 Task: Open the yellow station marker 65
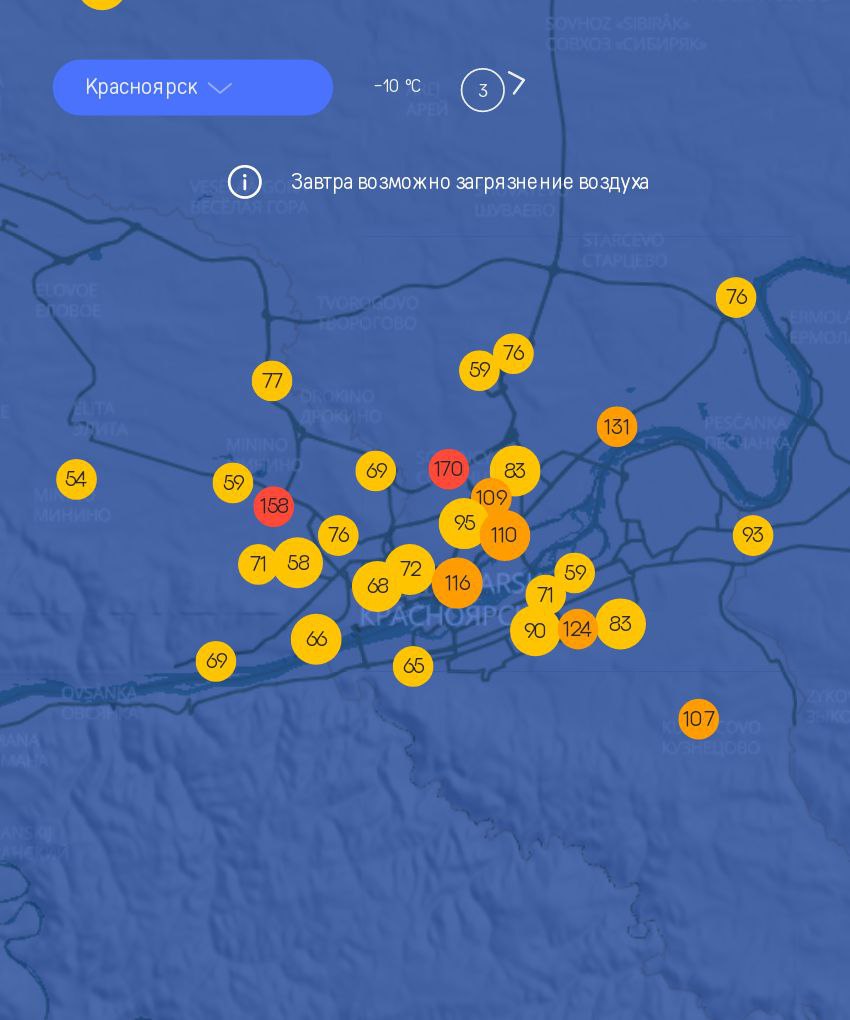pyautogui.click(x=413, y=666)
